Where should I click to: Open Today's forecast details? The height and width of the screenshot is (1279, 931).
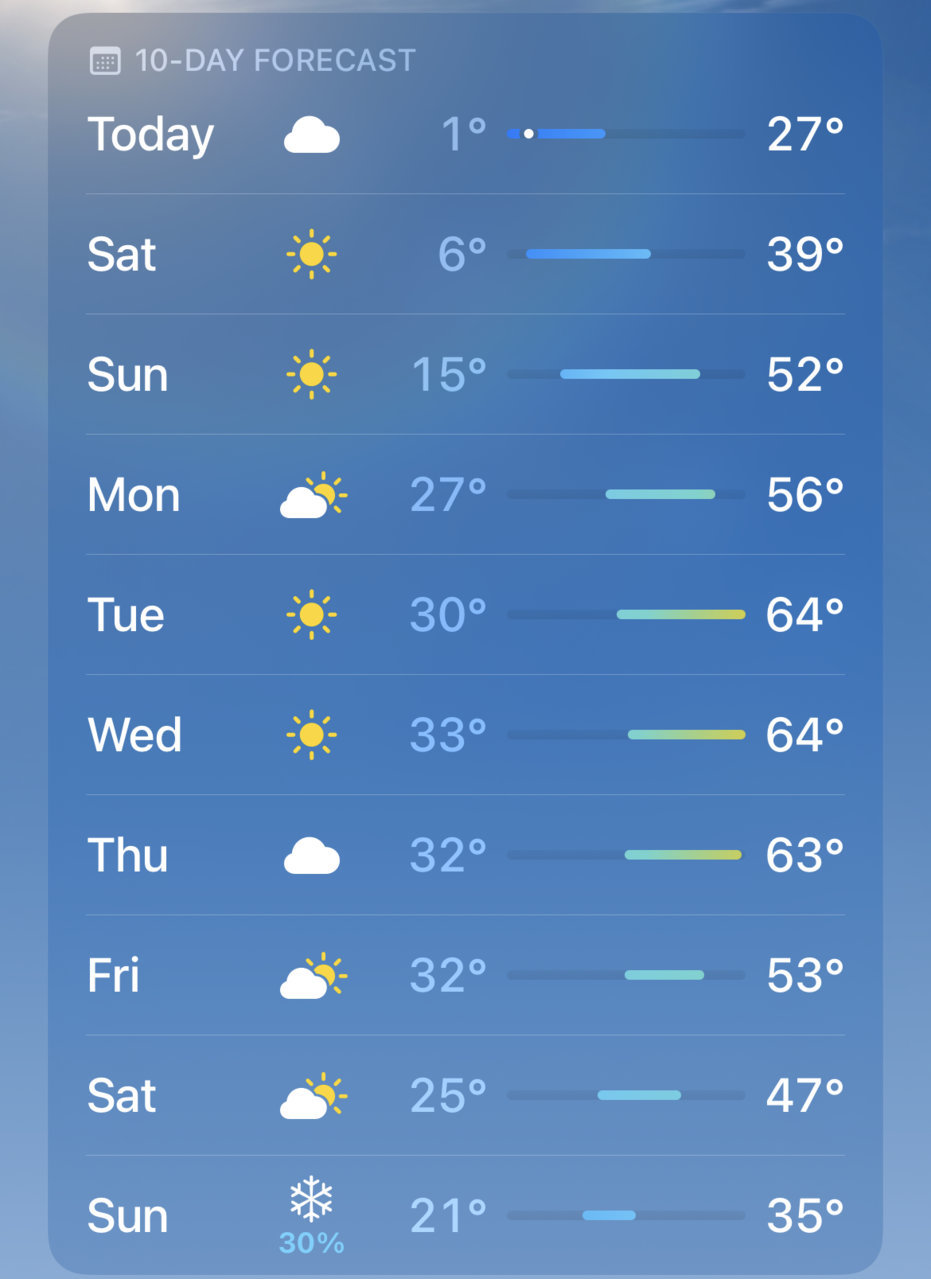[465, 134]
